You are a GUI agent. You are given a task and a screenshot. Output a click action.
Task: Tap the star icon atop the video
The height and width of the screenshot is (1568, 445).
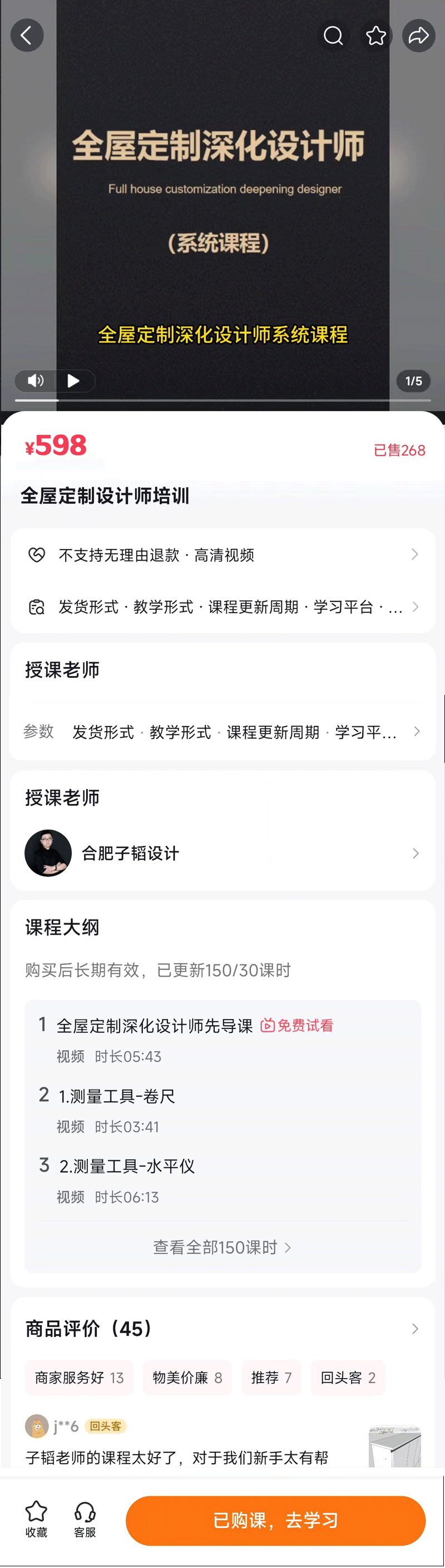click(x=375, y=35)
